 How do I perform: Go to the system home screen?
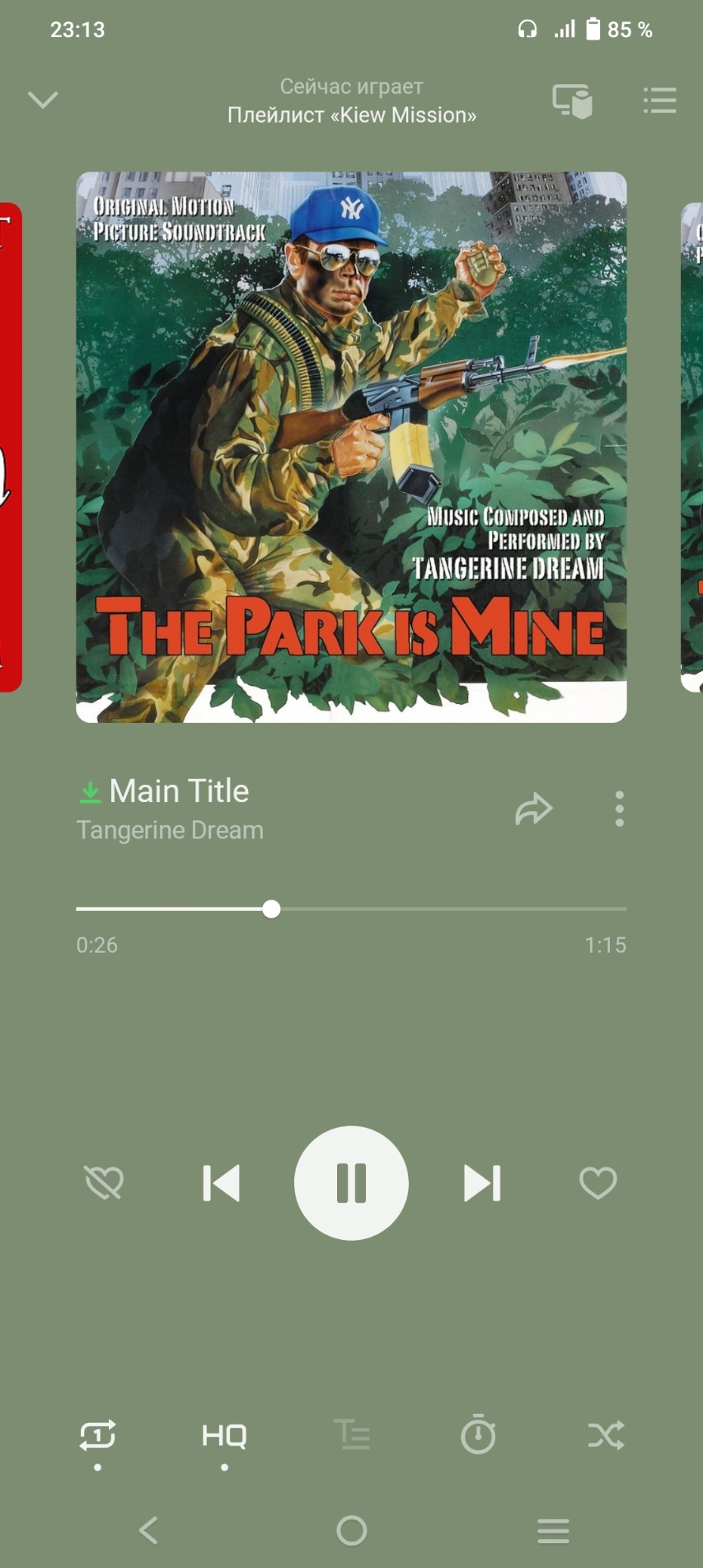tap(351, 1531)
